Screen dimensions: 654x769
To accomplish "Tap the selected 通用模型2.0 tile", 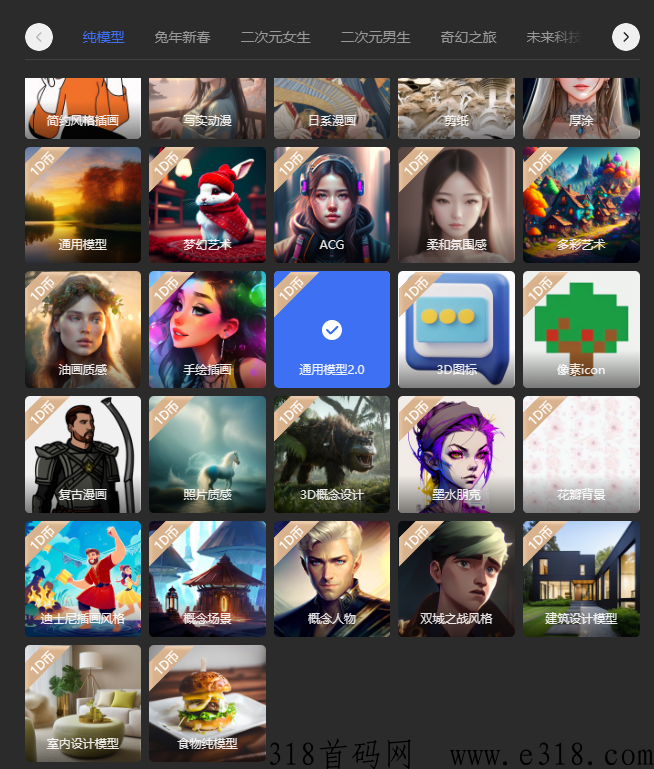I will pyautogui.click(x=332, y=329).
